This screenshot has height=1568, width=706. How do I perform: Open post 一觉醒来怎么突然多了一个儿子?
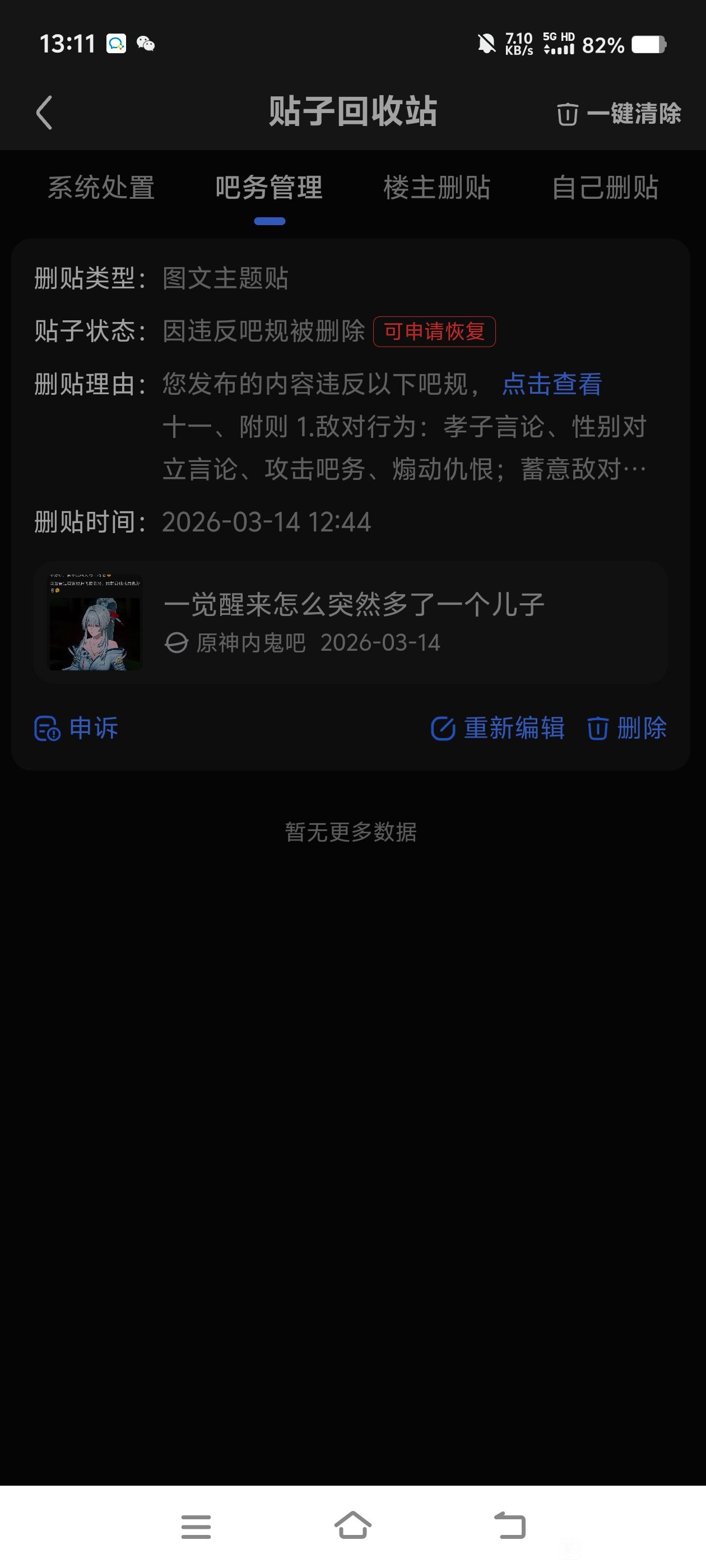click(x=351, y=623)
